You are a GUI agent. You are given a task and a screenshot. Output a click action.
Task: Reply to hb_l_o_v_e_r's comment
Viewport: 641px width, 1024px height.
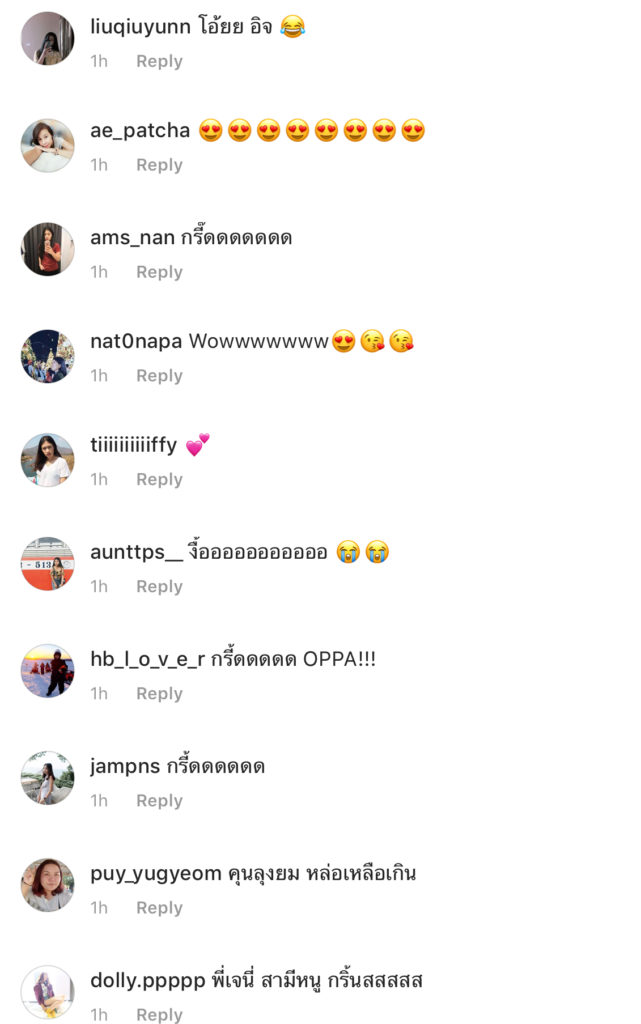tap(159, 694)
